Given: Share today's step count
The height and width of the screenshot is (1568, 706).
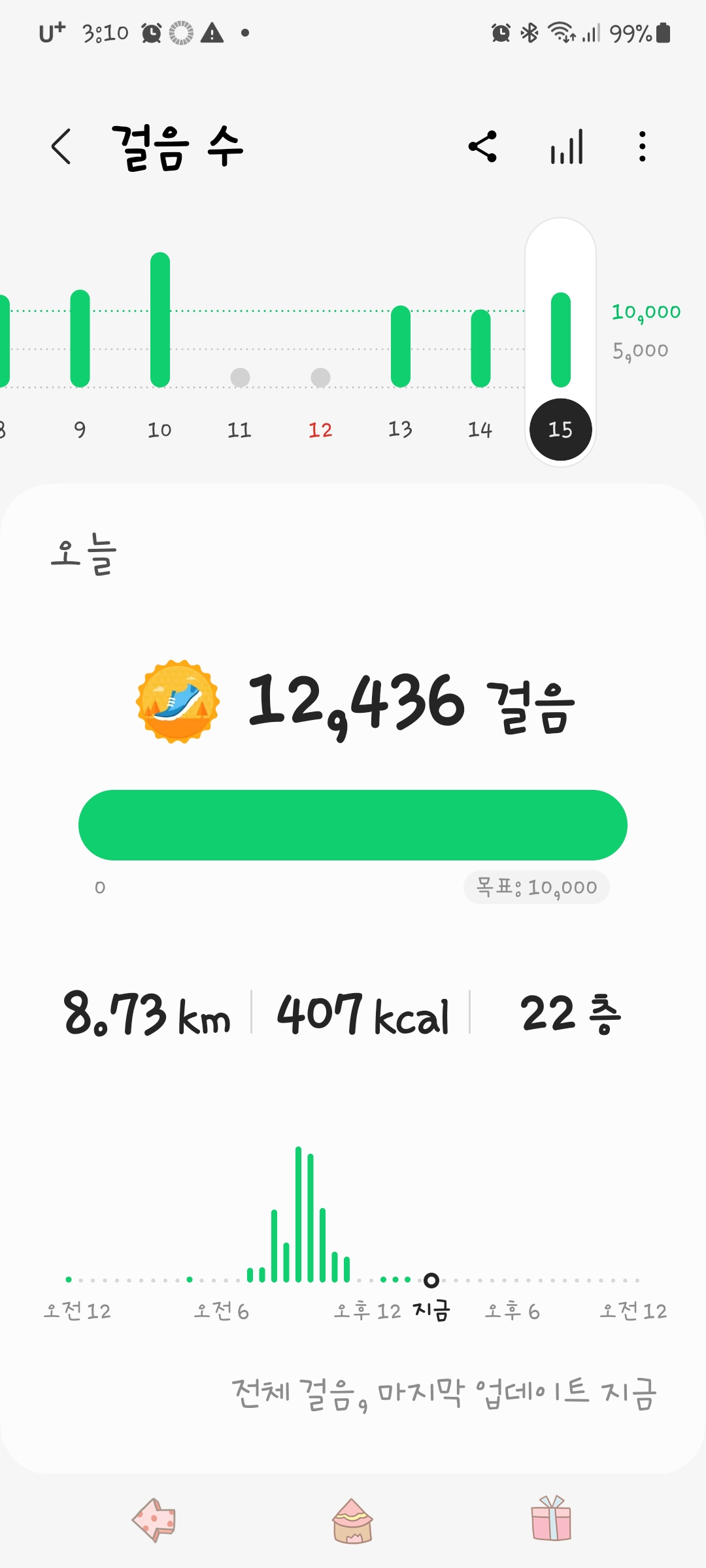Looking at the screenshot, I should point(483,146).
